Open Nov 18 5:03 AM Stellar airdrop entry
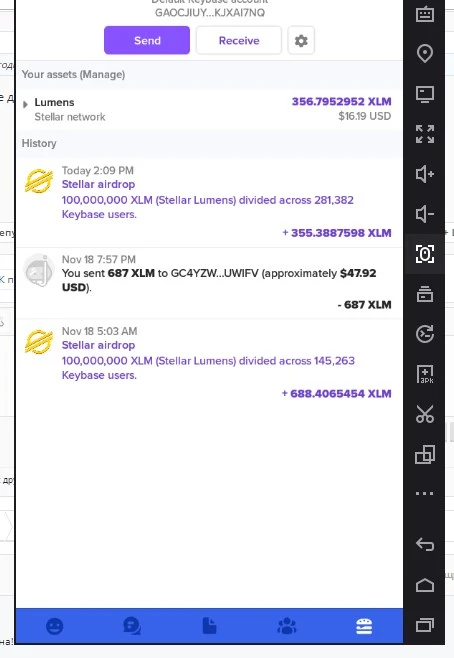The width and height of the screenshot is (454, 658). click(x=209, y=363)
